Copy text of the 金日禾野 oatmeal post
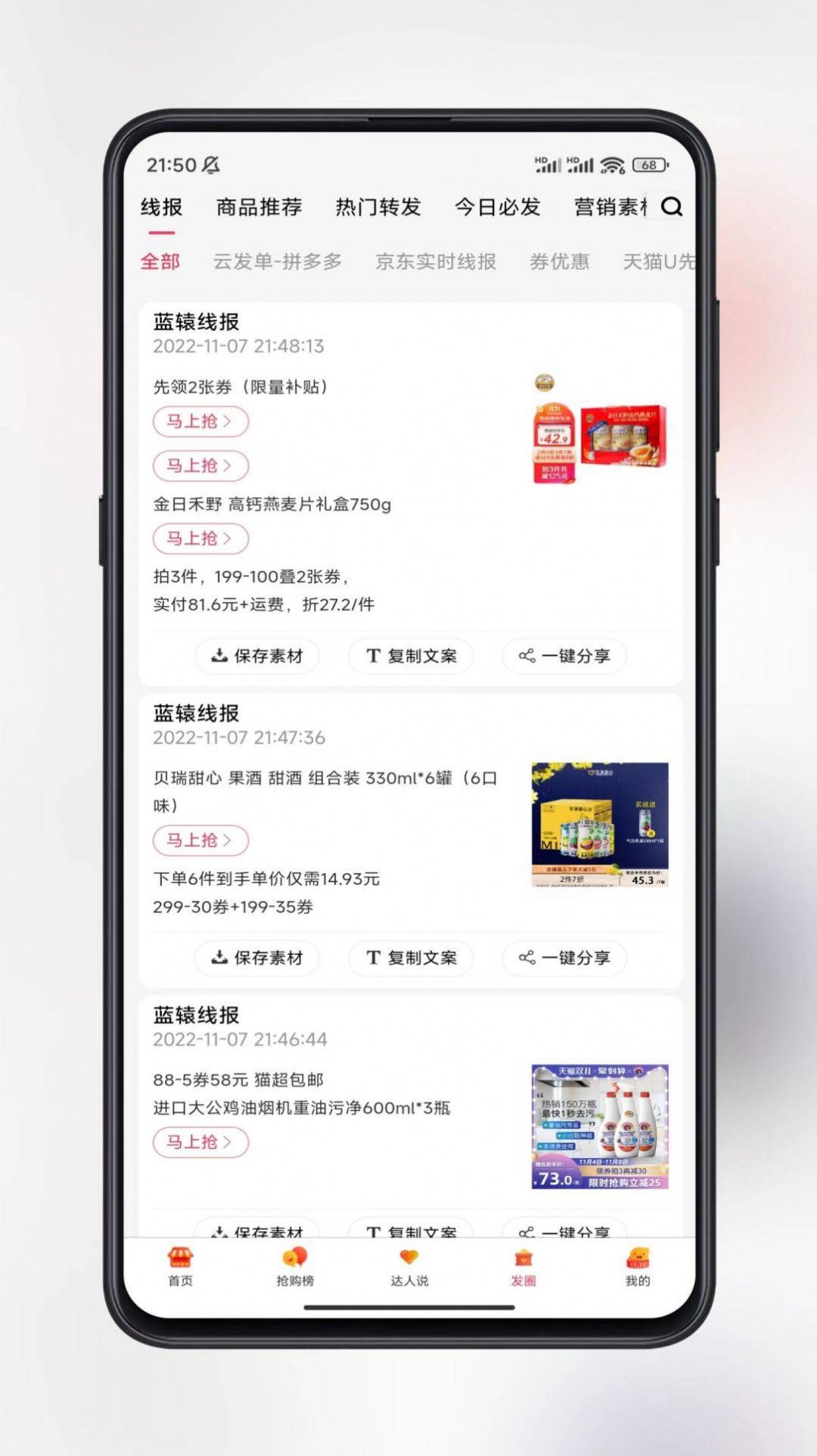 click(x=411, y=656)
